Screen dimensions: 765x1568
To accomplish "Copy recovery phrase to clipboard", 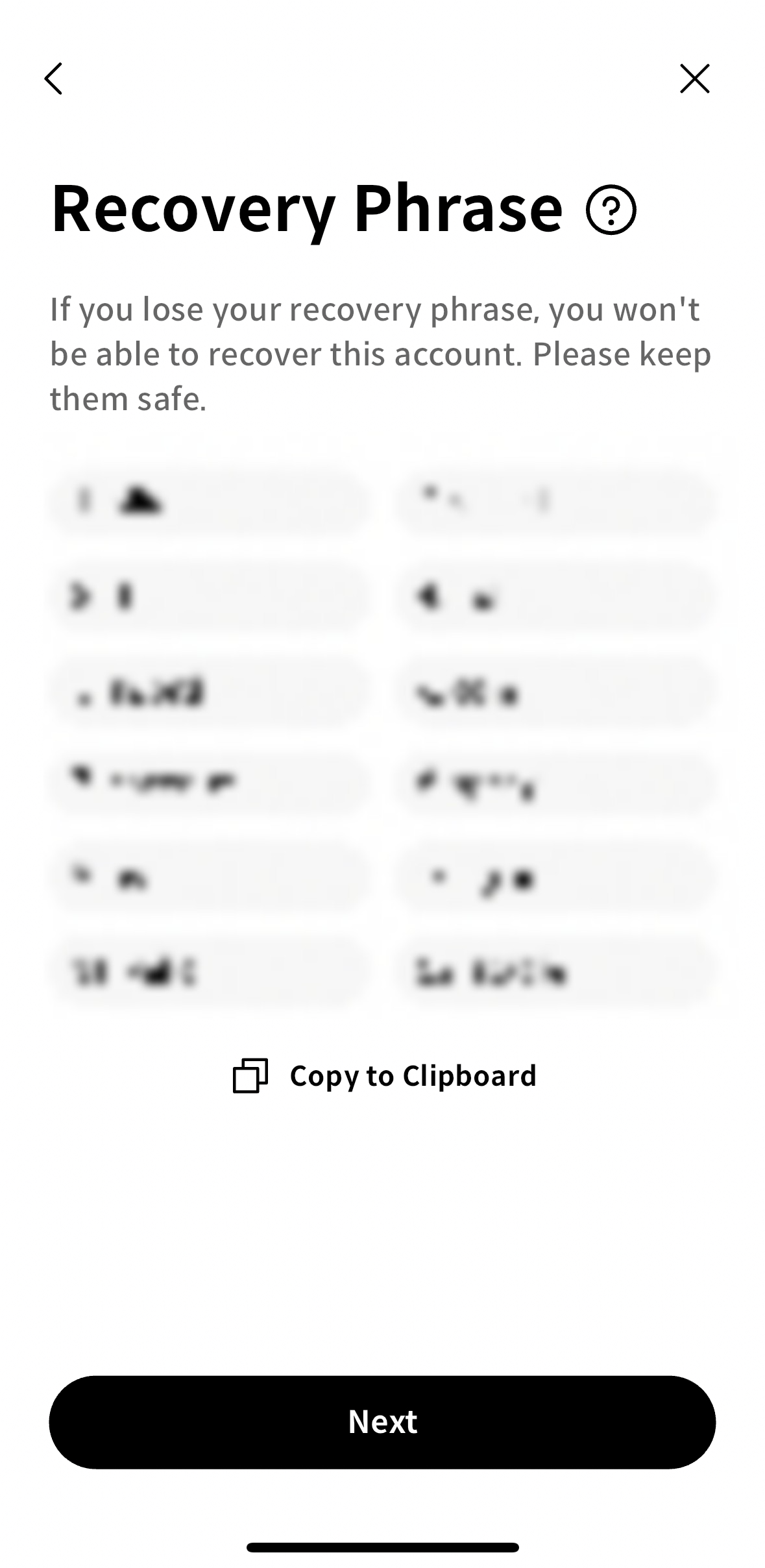I will [384, 1075].
